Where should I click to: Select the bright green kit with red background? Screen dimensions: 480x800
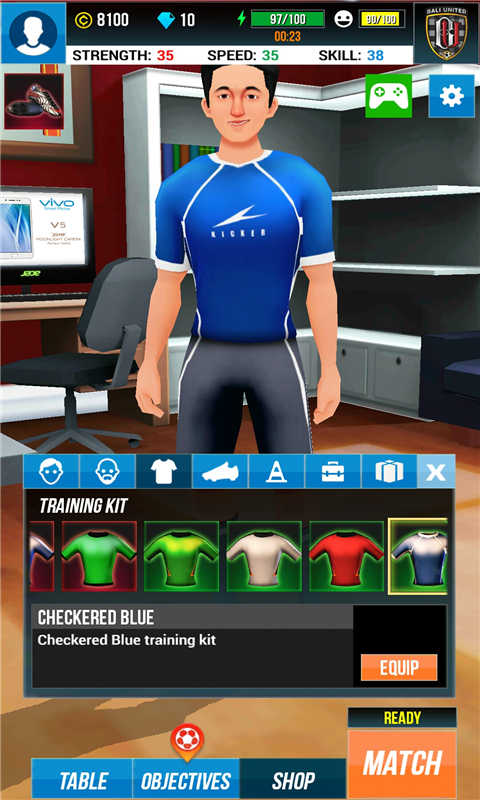click(99, 556)
